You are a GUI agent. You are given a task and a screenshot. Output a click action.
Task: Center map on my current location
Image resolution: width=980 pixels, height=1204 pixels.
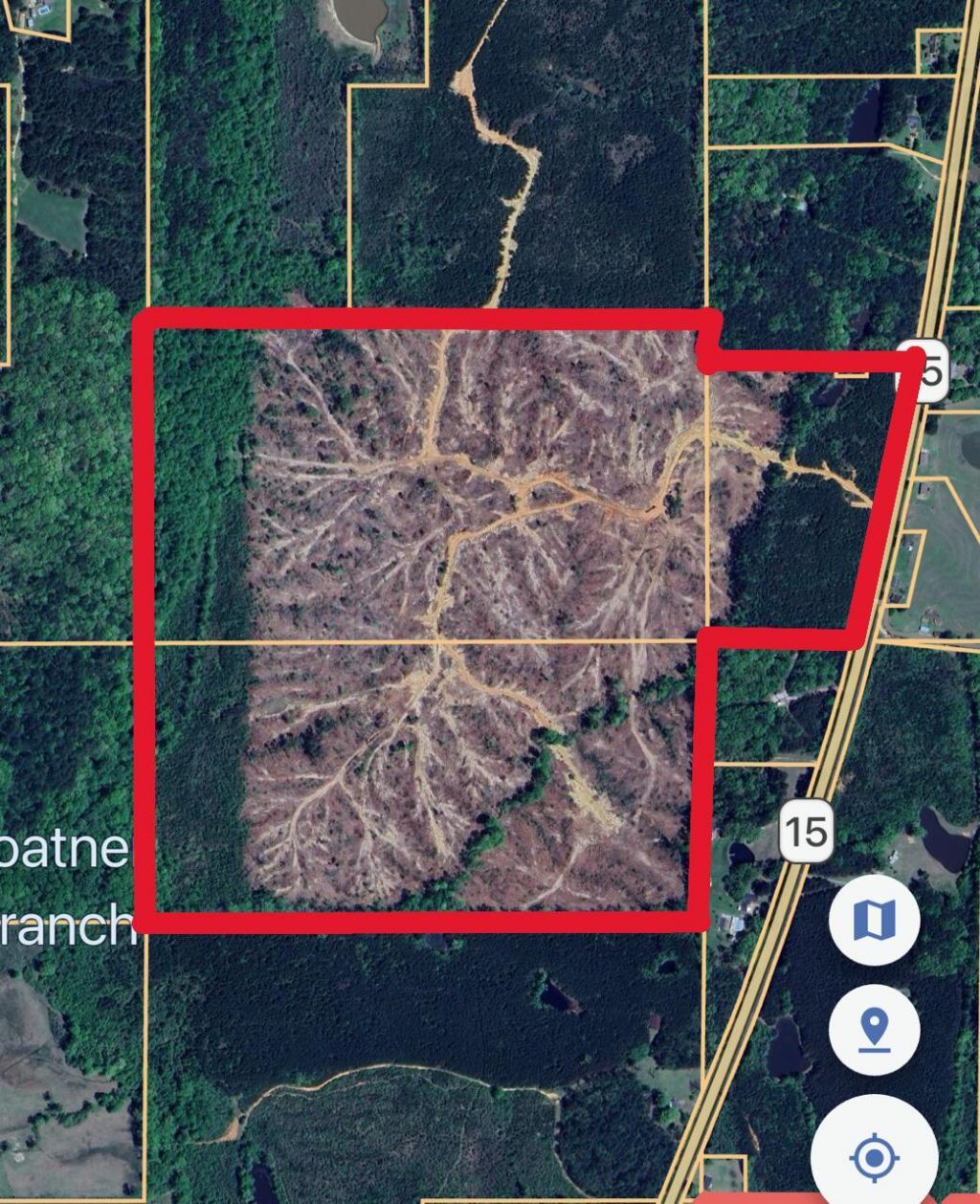pos(874,1158)
